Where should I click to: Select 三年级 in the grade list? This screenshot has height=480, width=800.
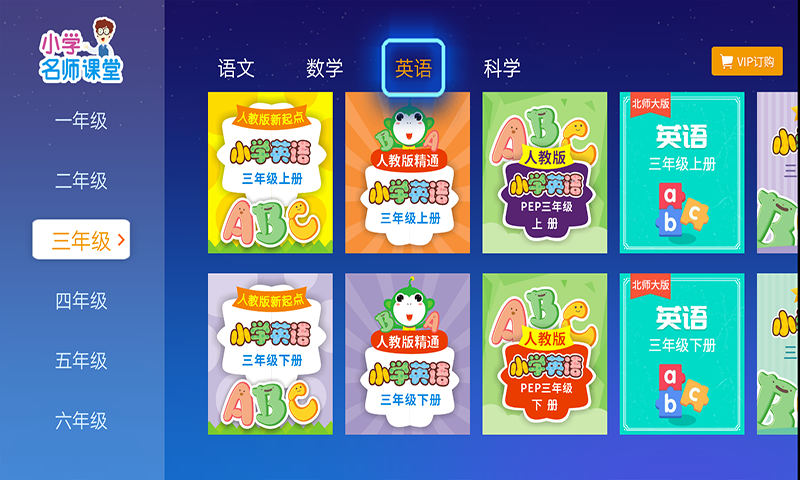click(81, 240)
